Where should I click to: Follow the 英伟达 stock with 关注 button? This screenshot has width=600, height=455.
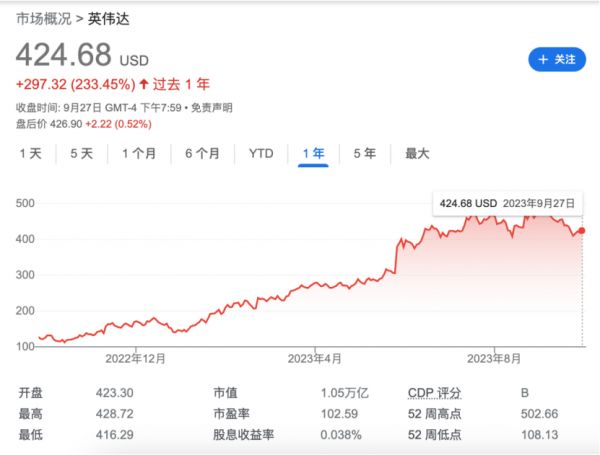coord(556,60)
